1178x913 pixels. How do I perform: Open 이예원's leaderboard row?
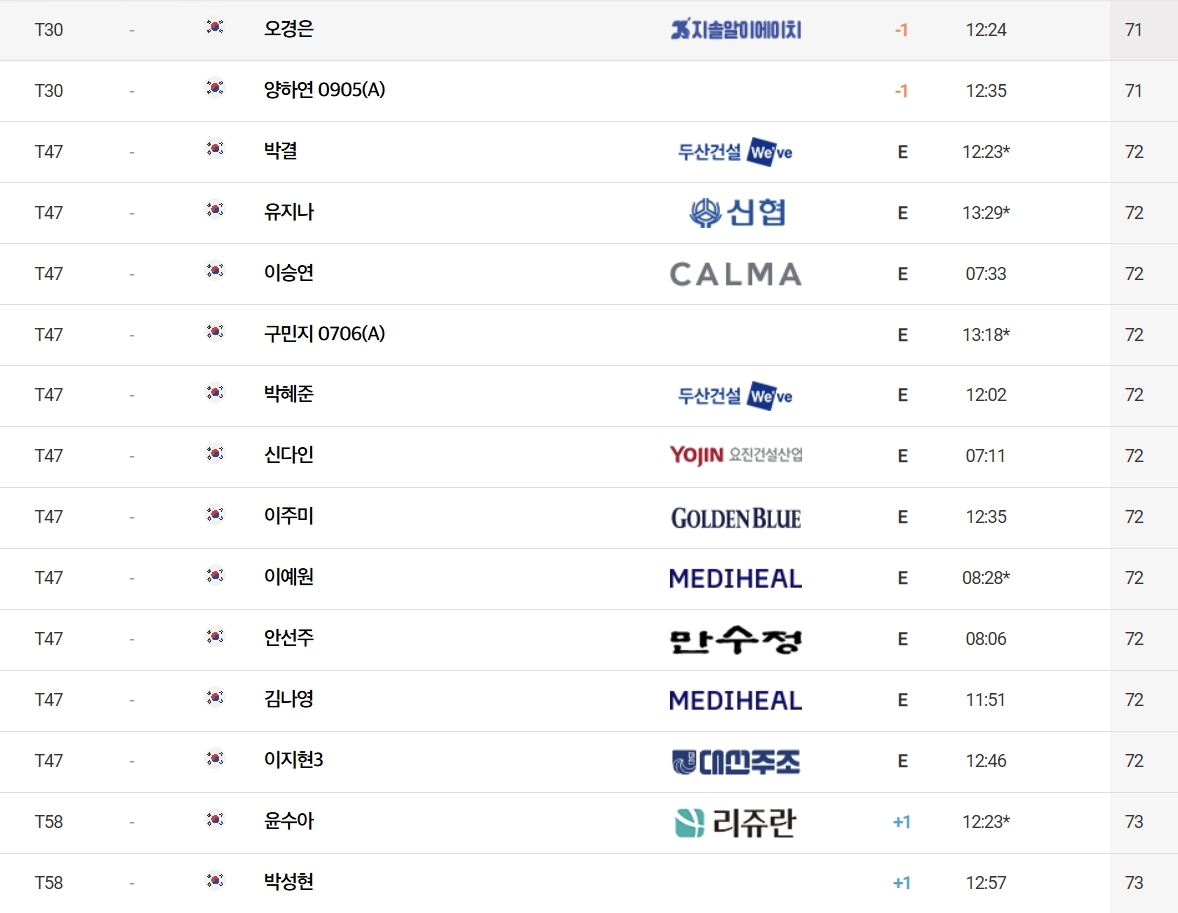click(589, 578)
